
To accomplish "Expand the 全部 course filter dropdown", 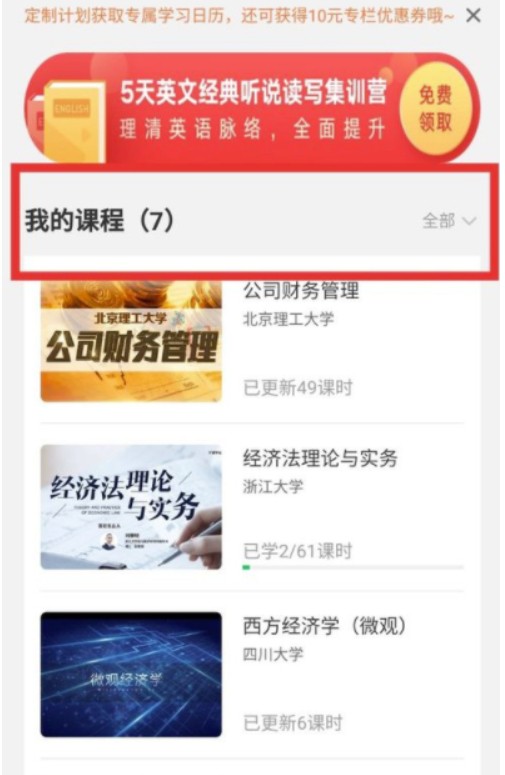I will [x=449, y=220].
